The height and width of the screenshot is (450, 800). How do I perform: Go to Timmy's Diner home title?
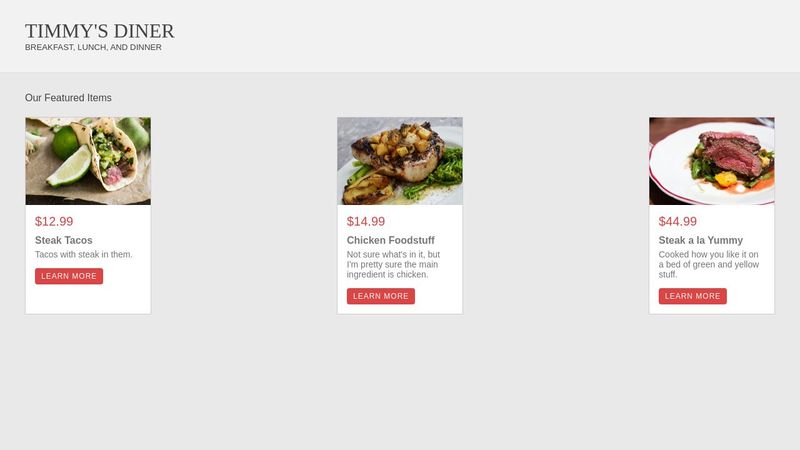point(99,31)
